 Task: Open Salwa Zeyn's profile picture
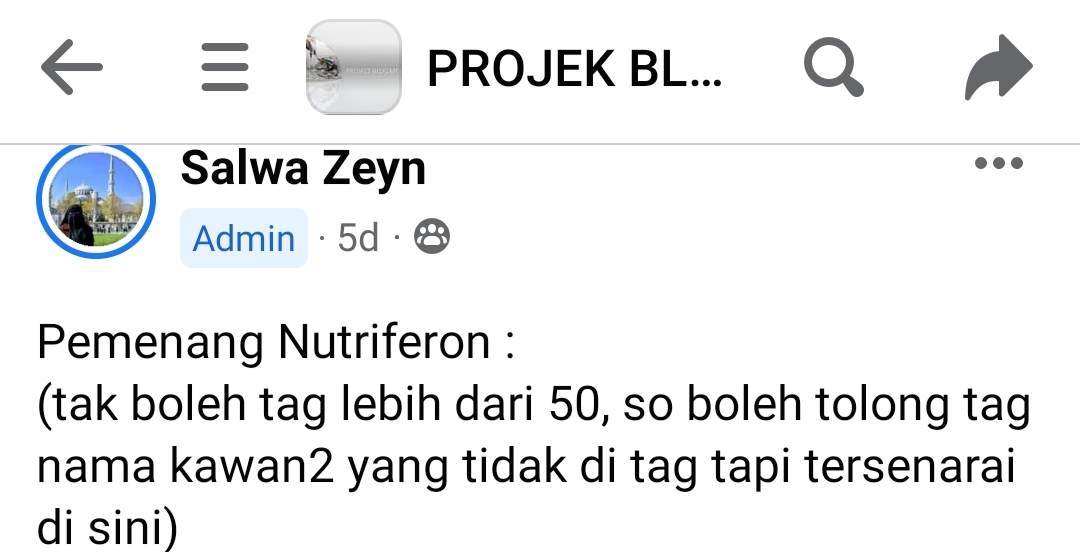tap(96, 201)
